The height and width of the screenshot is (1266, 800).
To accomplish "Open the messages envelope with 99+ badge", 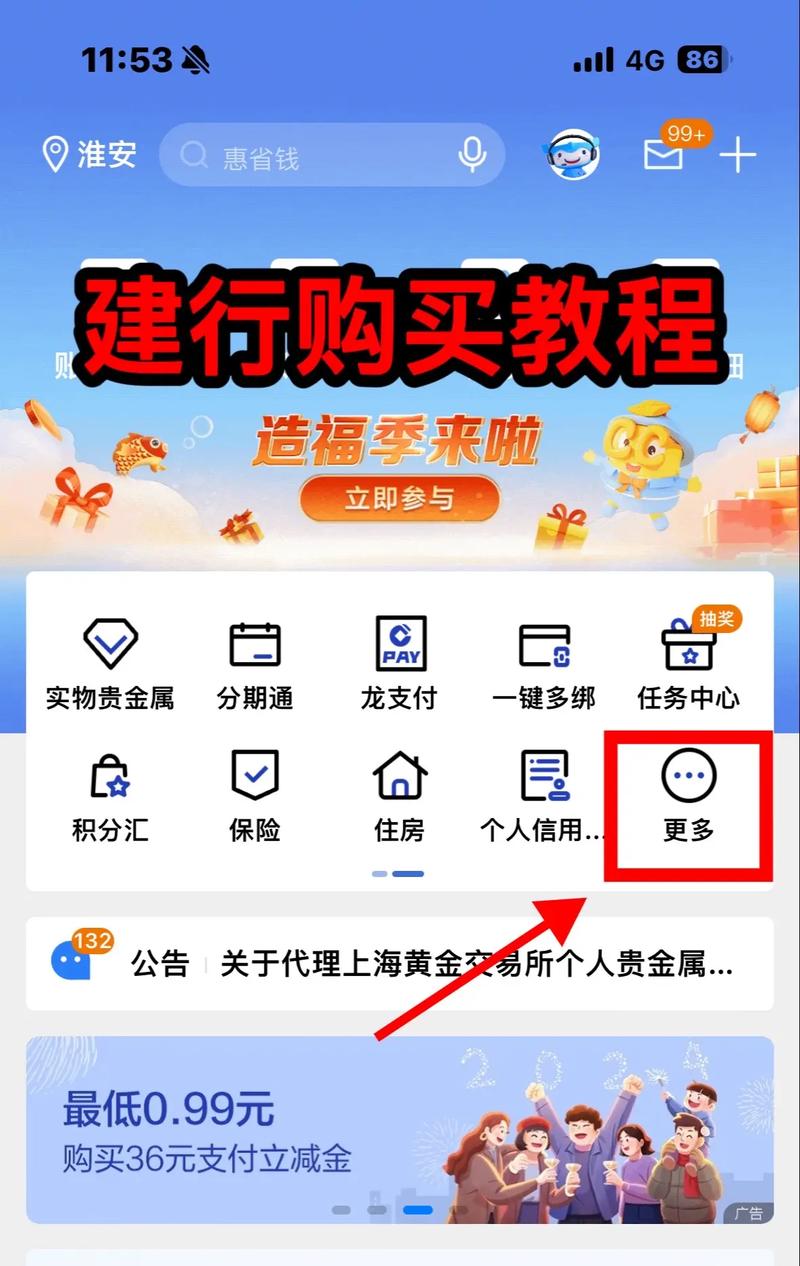I will [664, 155].
